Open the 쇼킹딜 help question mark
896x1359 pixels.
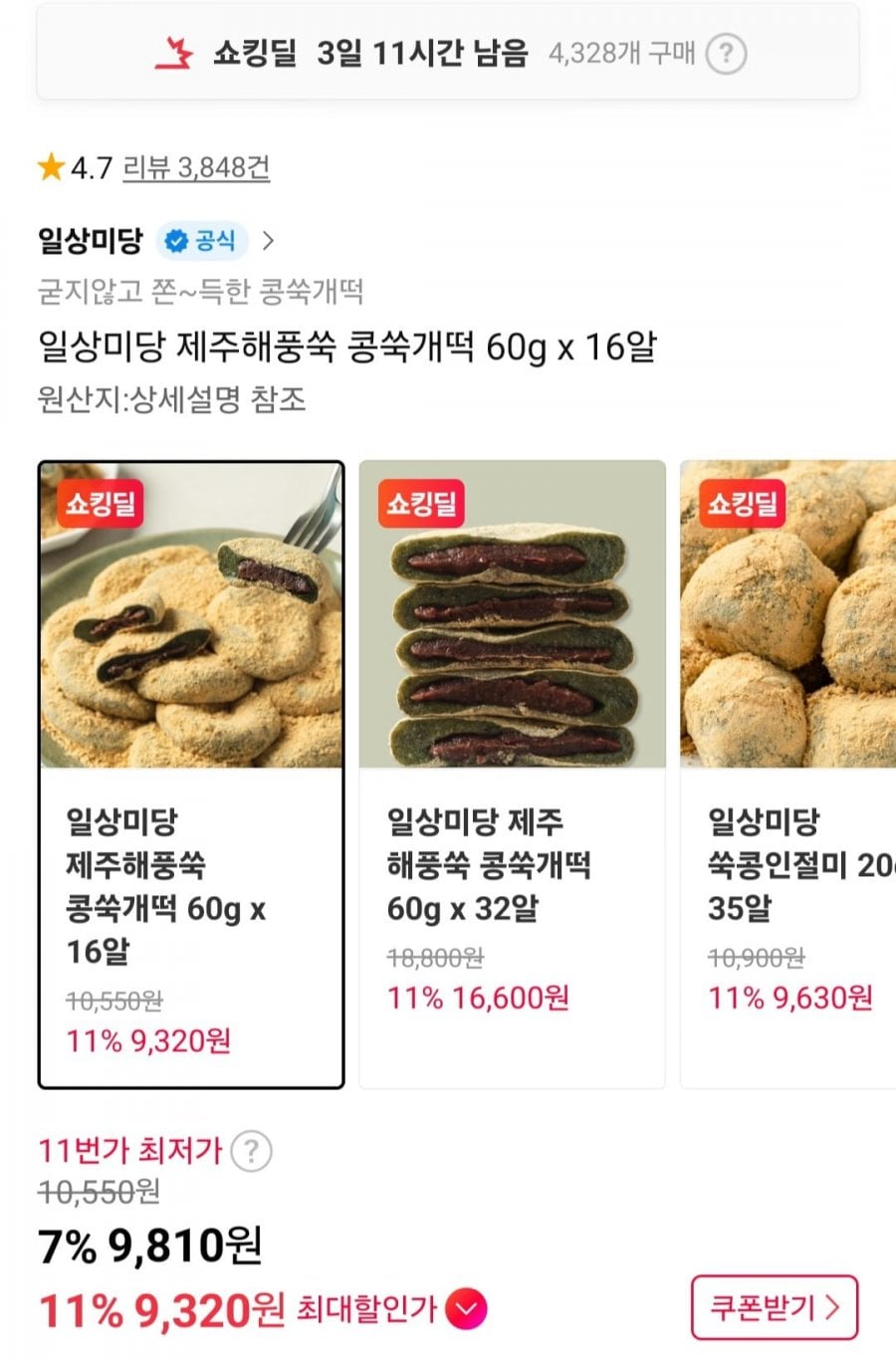click(x=726, y=54)
